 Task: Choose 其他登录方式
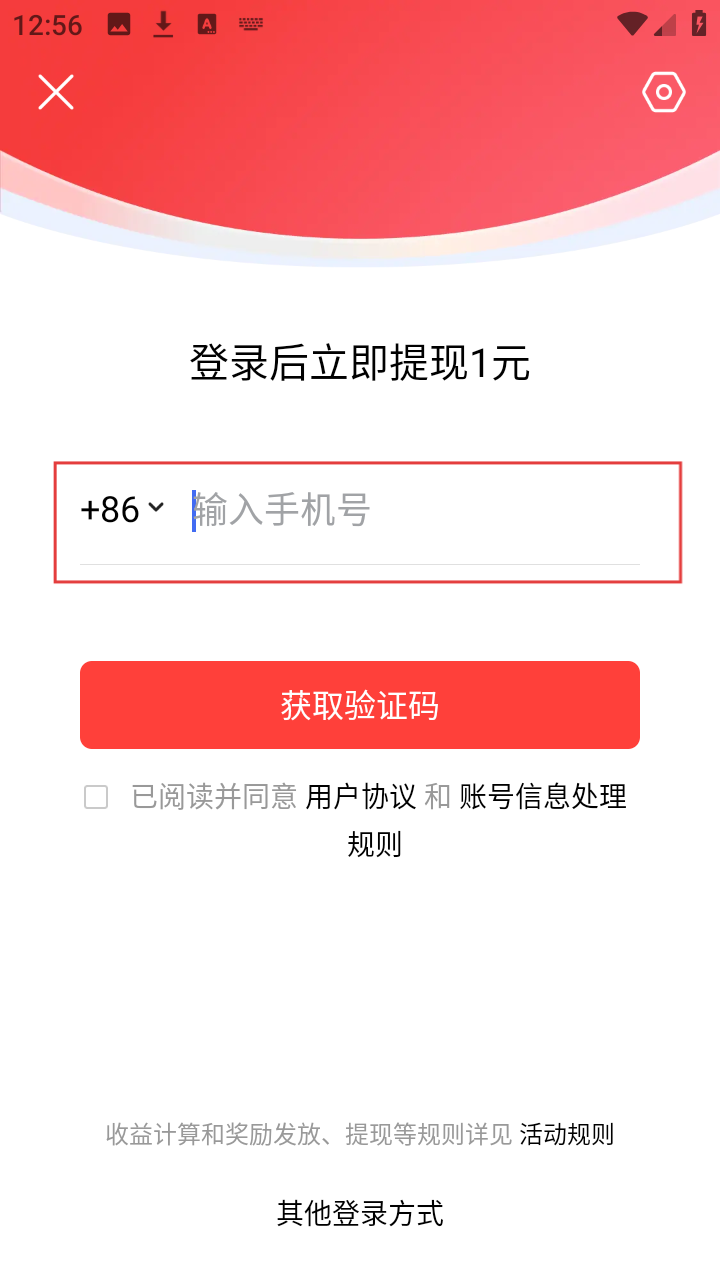point(360,1213)
